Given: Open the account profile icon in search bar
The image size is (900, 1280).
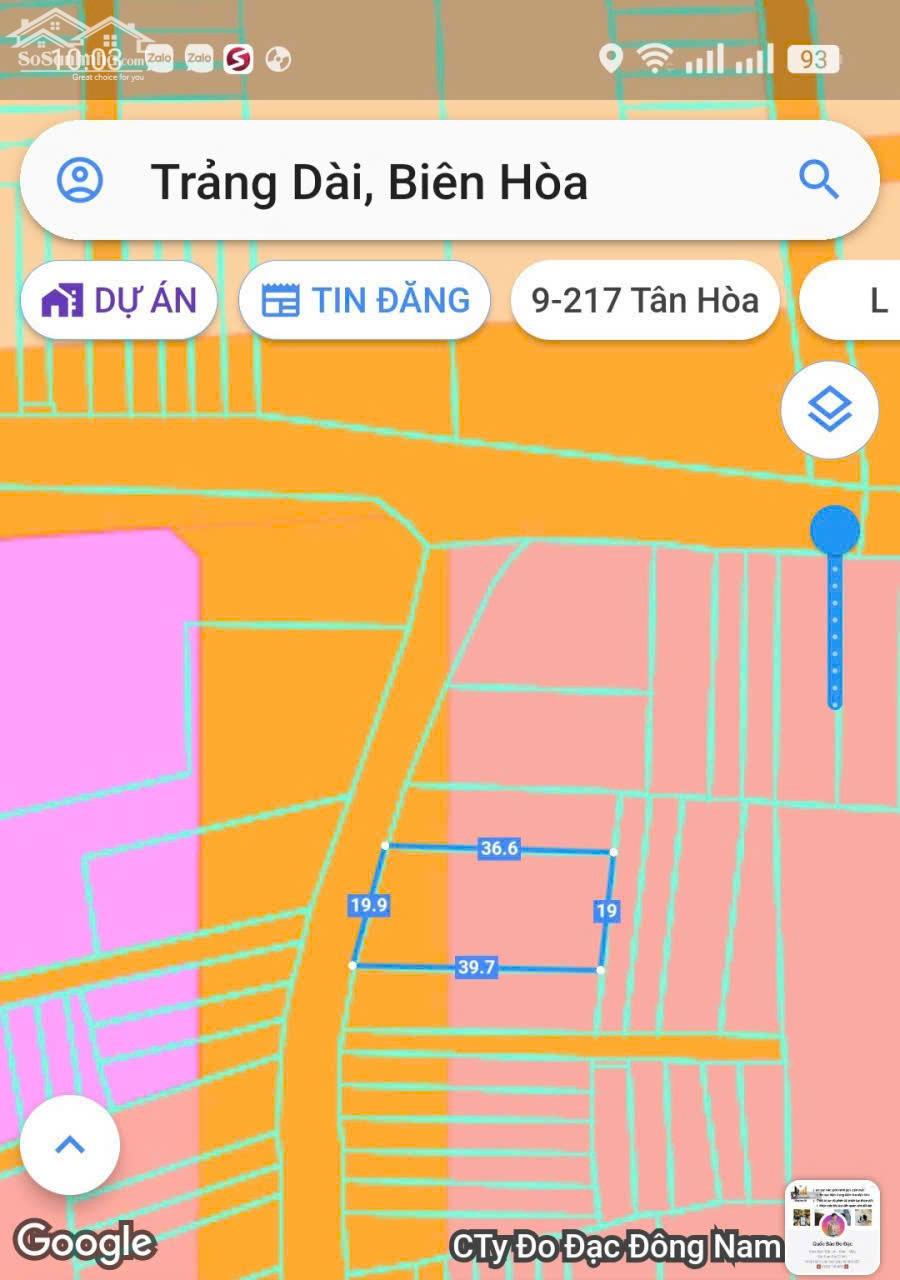Looking at the screenshot, I should tap(81, 180).
